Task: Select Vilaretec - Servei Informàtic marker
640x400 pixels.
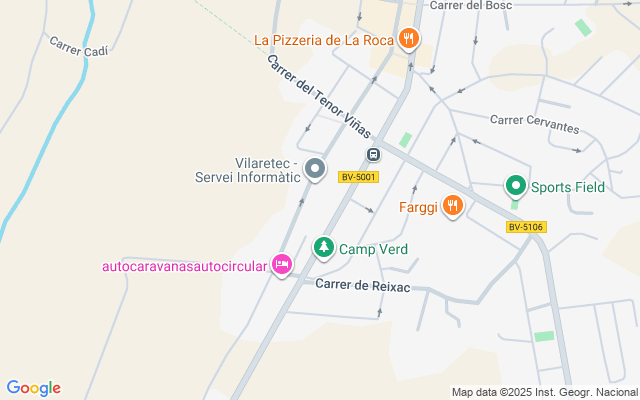Action: tap(315, 169)
